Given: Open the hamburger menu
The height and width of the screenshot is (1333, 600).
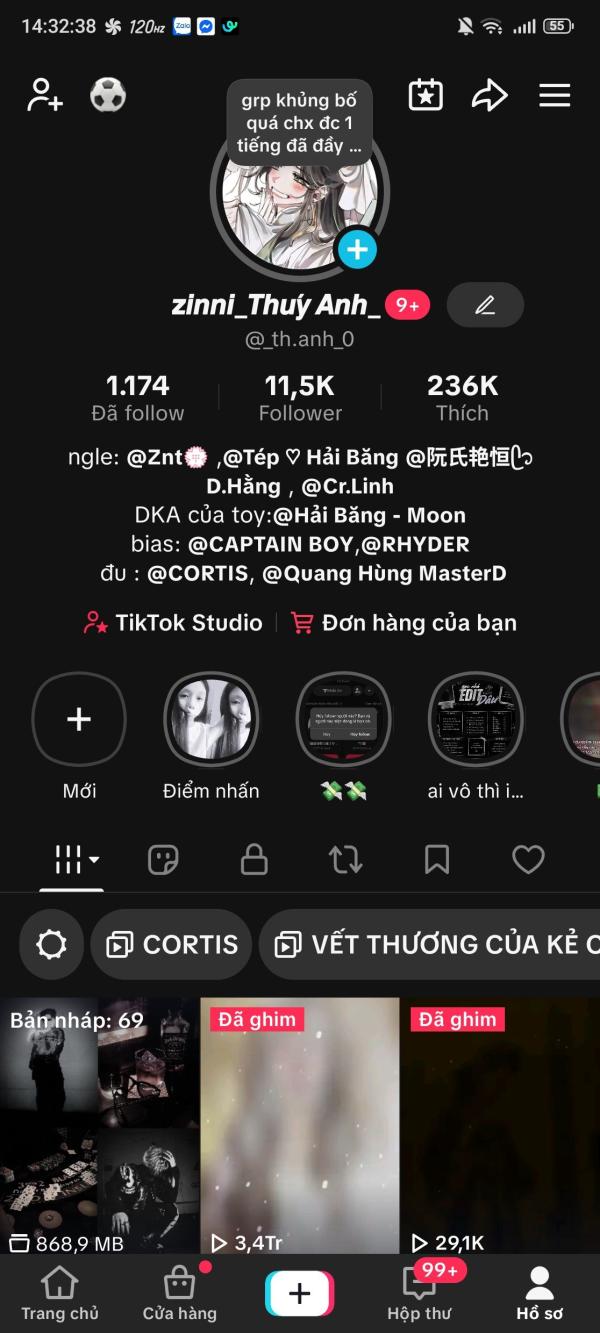Looking at the screenshot, I should point(555,95).
